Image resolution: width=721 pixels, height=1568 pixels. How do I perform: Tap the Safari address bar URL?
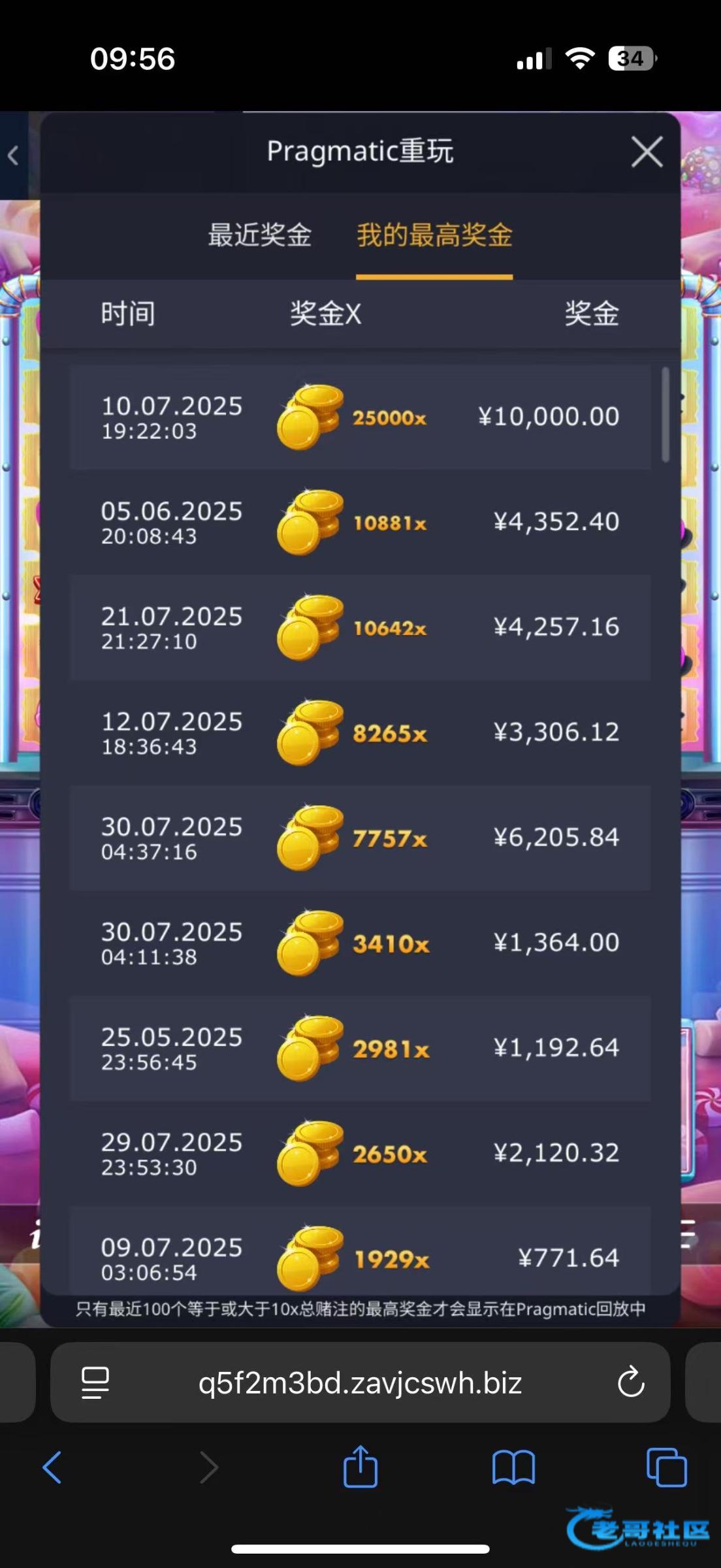(x=360, y=1382)
